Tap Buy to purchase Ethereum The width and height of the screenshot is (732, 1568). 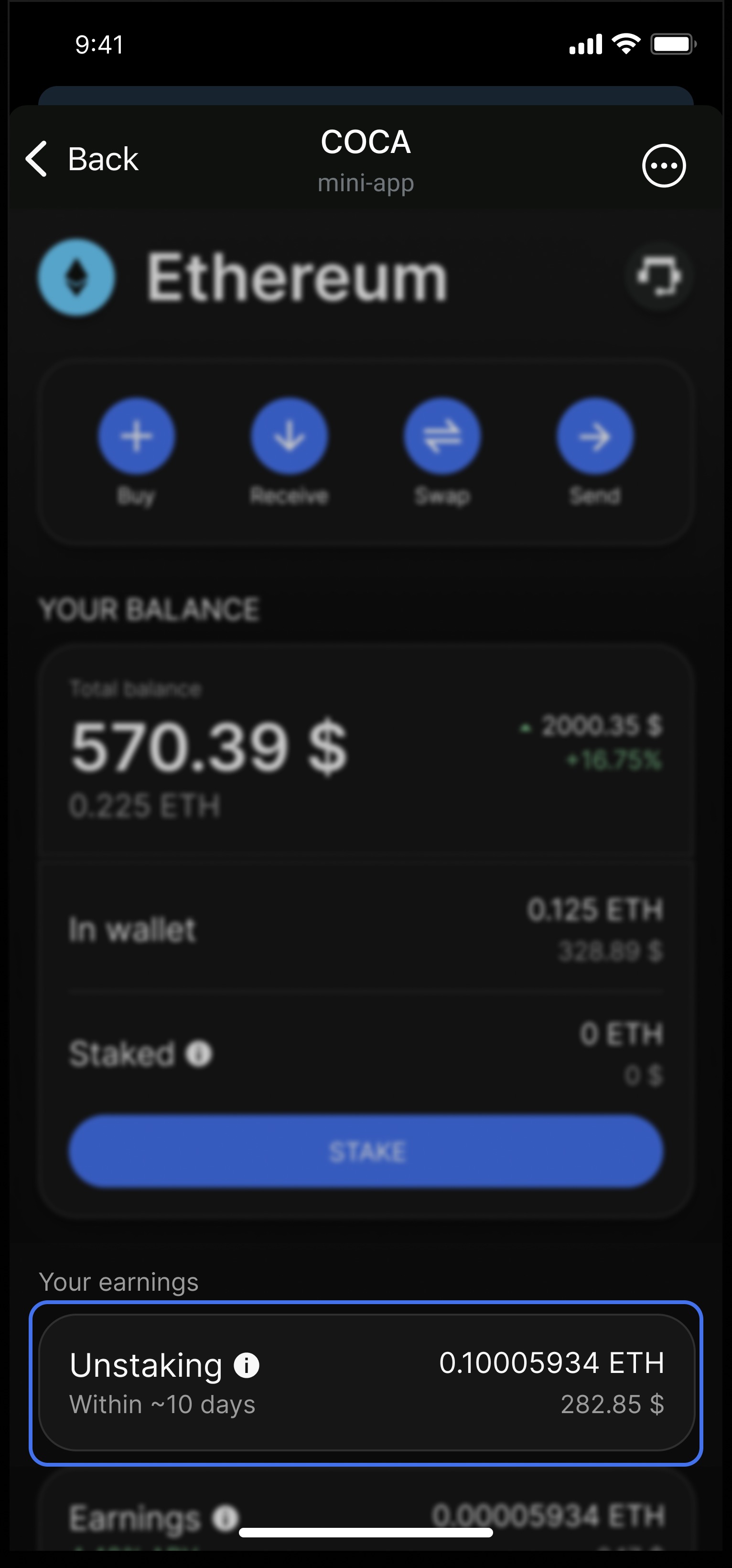(137, 436)
